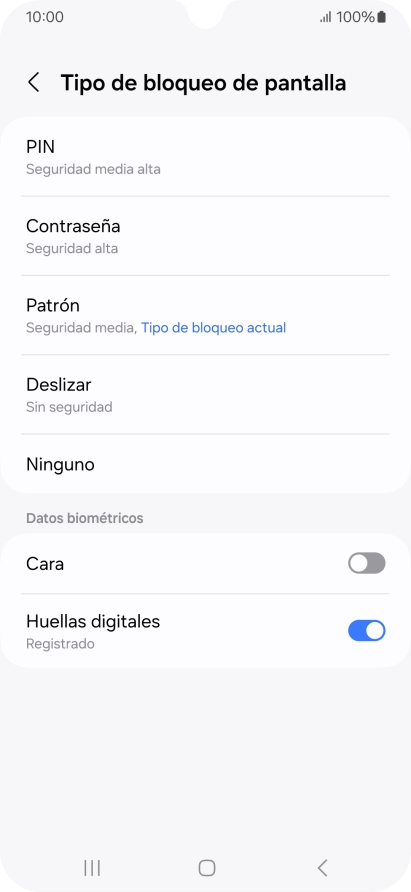Tap the system home button
This screenshot has height=892, width=411.
click(x=207, y=868)
